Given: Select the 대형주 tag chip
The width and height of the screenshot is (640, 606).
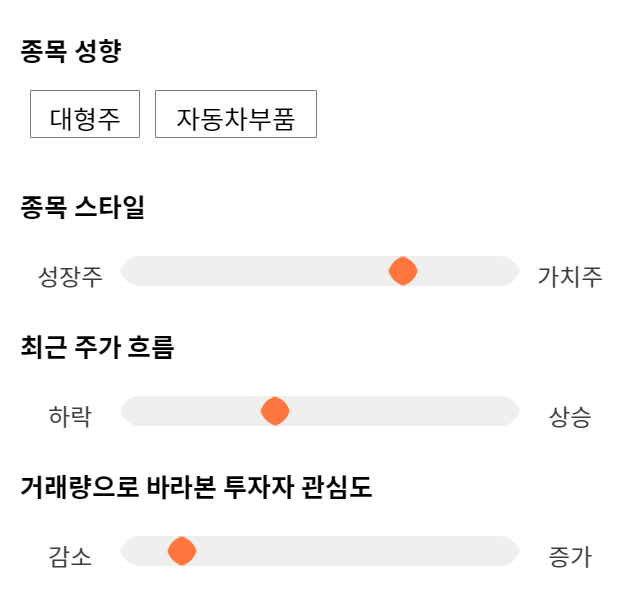Looking at the screenshot, I should point(85,114).
